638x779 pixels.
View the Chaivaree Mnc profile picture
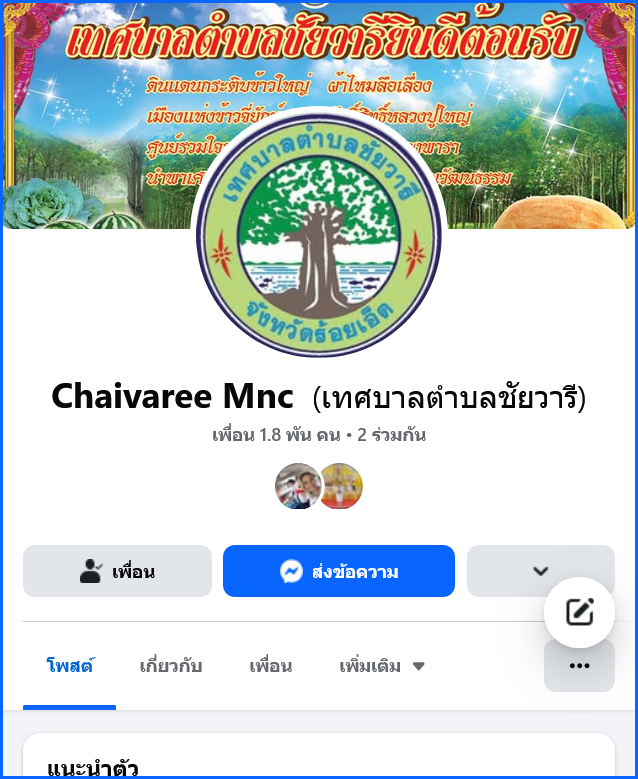[x=319, y=229]
